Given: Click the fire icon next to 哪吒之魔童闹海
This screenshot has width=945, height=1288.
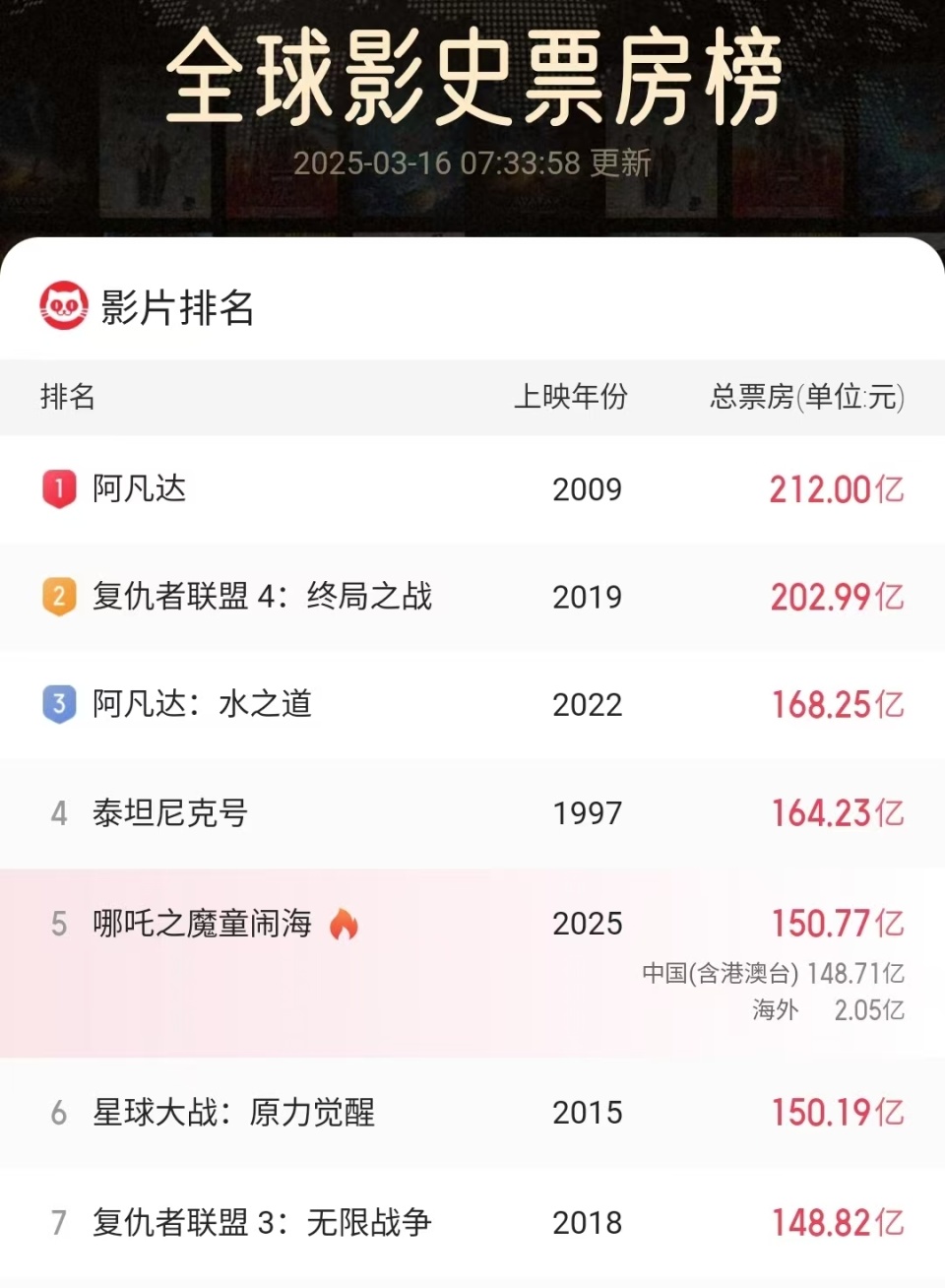Looking at the screenshot, I should [x=346, y=924].
